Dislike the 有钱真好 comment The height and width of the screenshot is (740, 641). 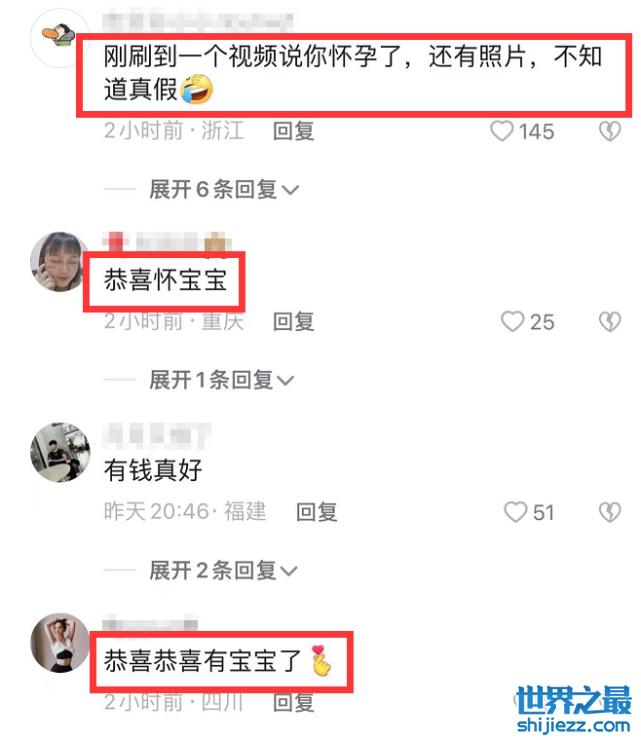(609, 512)
